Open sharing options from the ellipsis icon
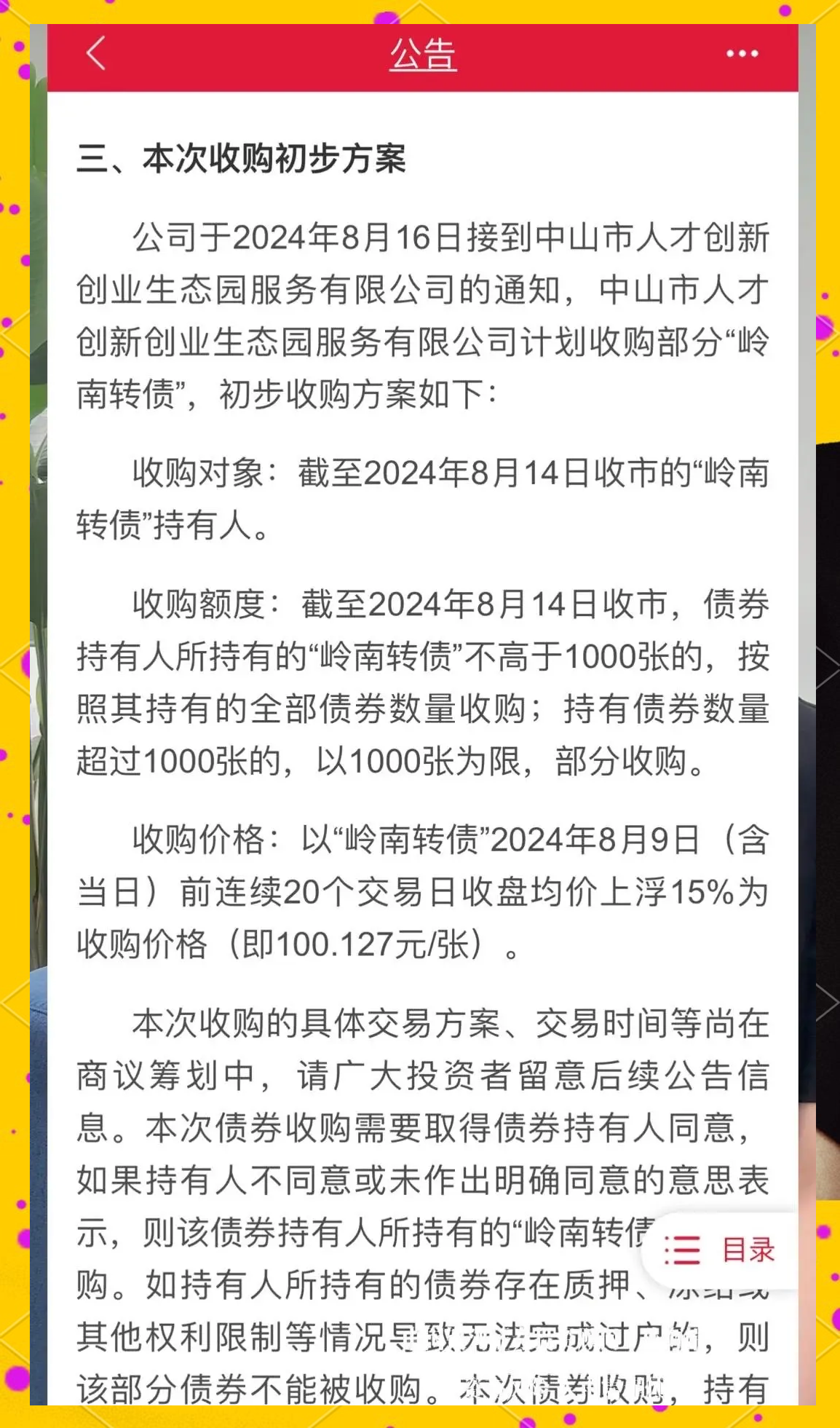Viewport: 840px width, 1428px height. coord(741,54)
